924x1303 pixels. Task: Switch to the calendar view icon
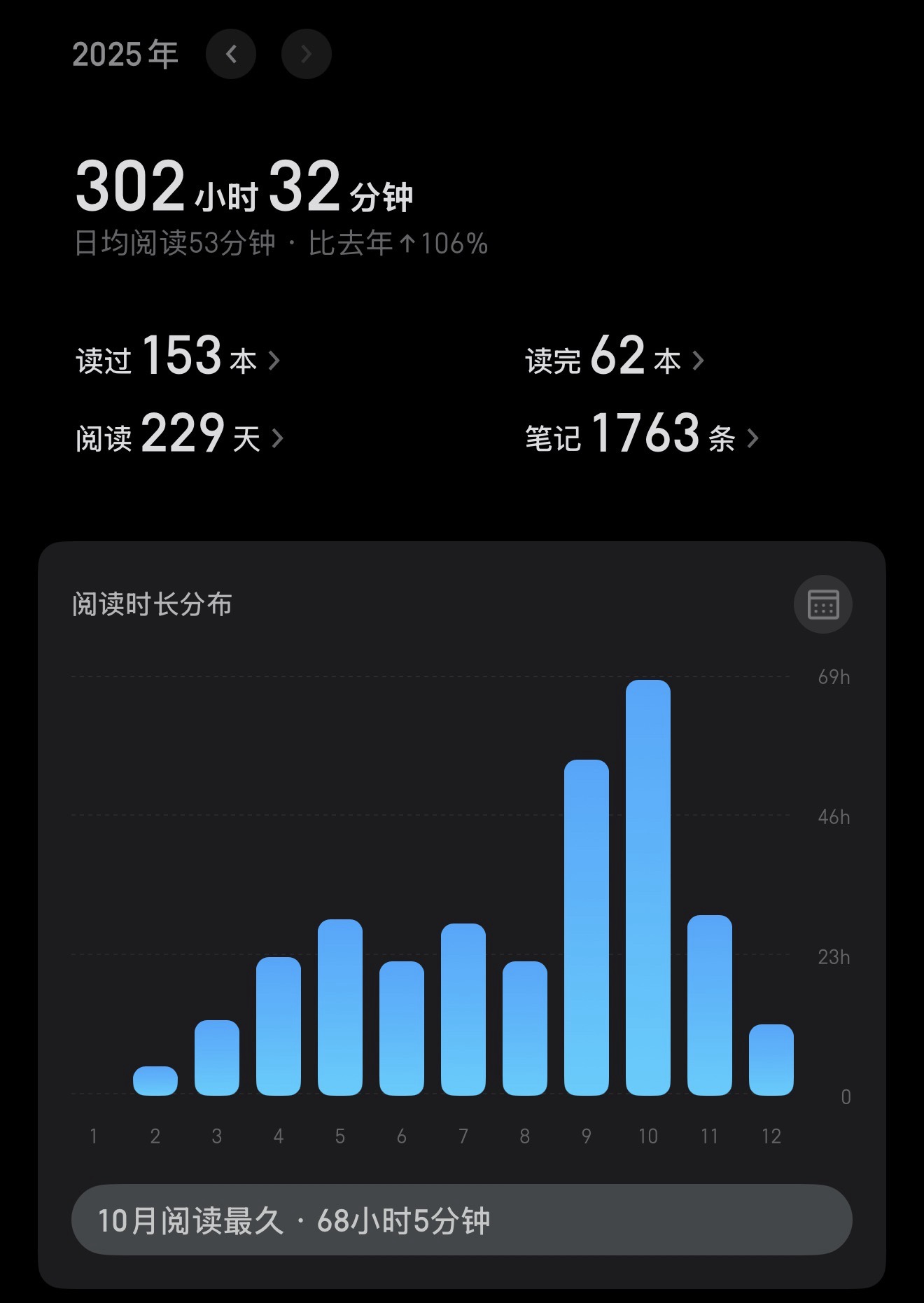822,604
